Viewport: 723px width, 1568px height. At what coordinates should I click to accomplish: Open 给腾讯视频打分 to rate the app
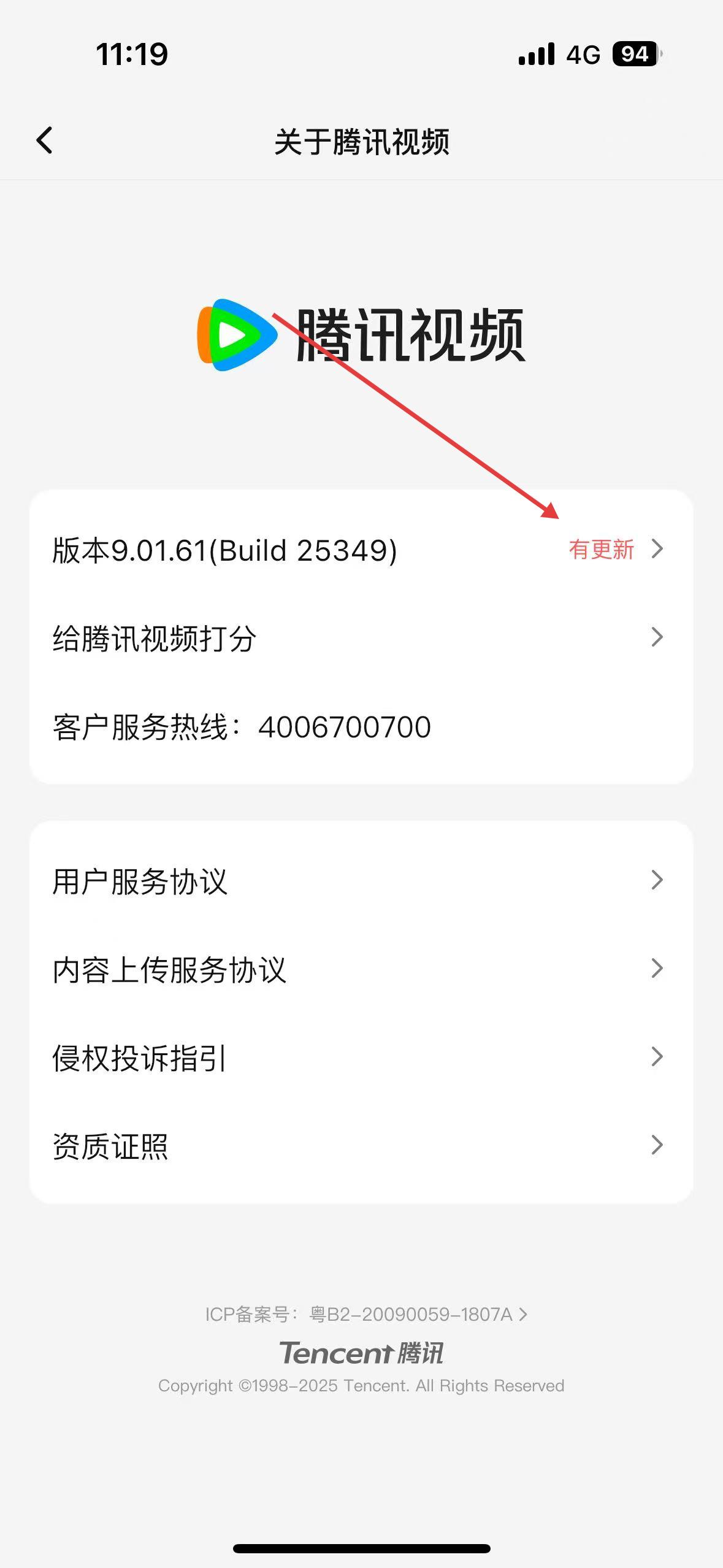click(x=361, y=637)
